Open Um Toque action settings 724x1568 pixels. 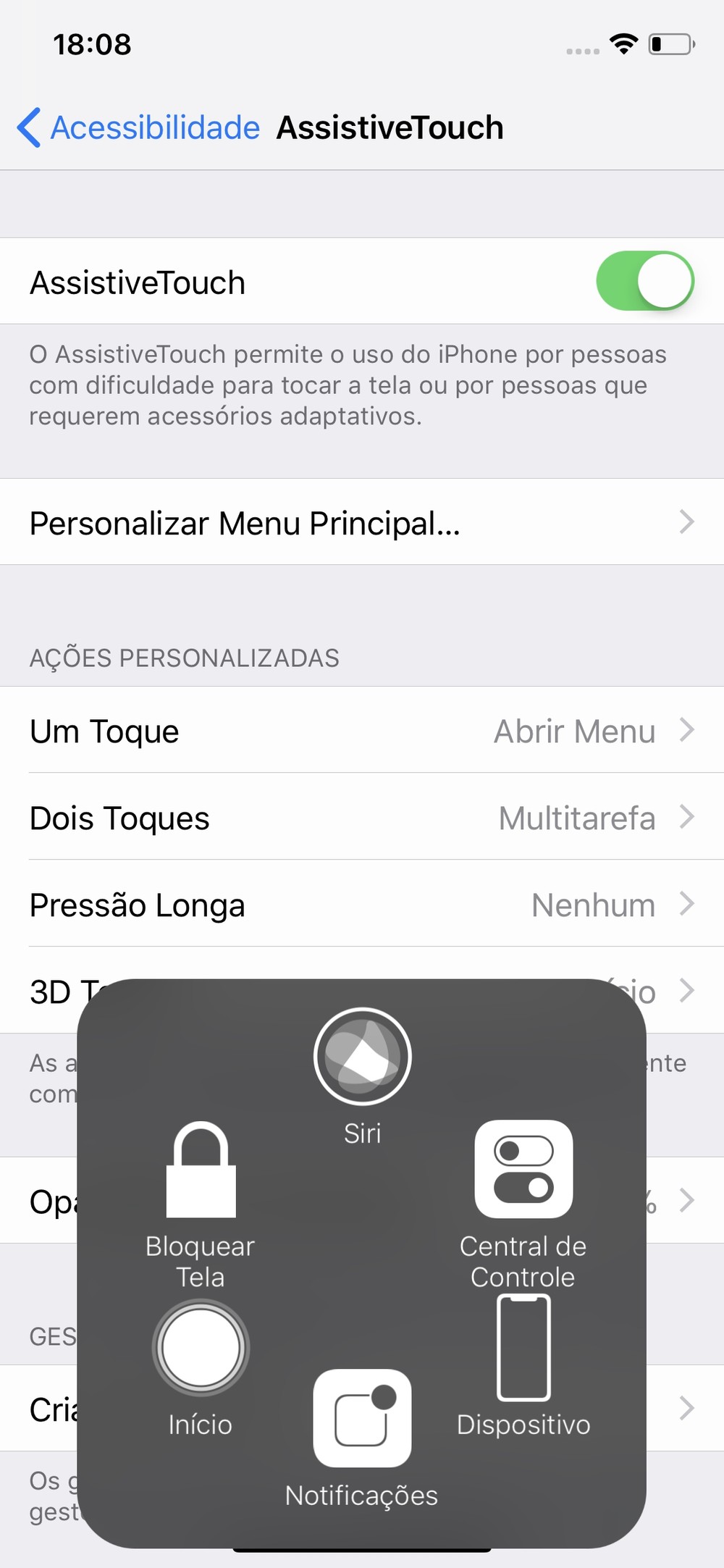tap(362, 731)
